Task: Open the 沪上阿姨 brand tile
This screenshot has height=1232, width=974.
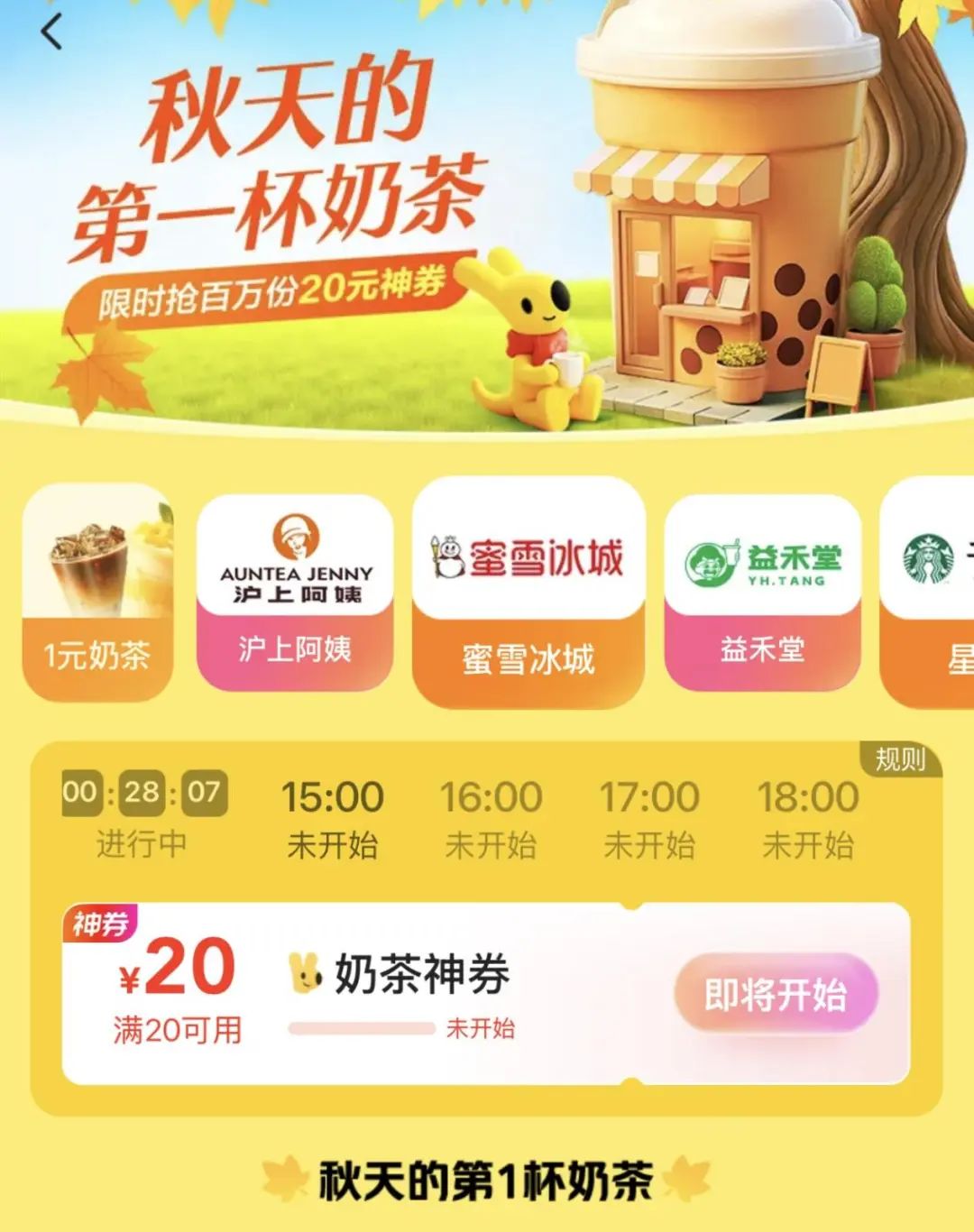Action: [x=295, y=593]
